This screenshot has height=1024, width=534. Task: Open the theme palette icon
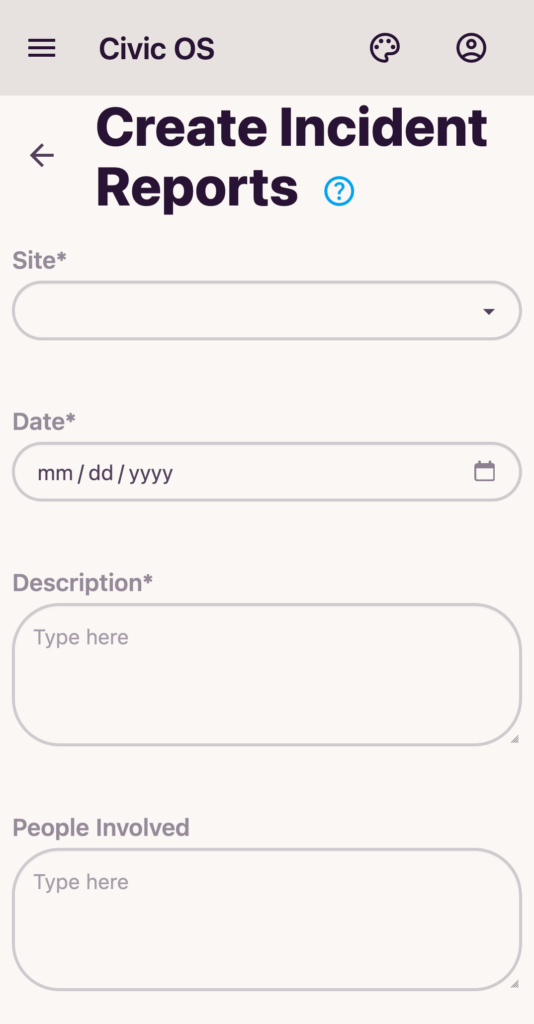[x=385, y=48]
